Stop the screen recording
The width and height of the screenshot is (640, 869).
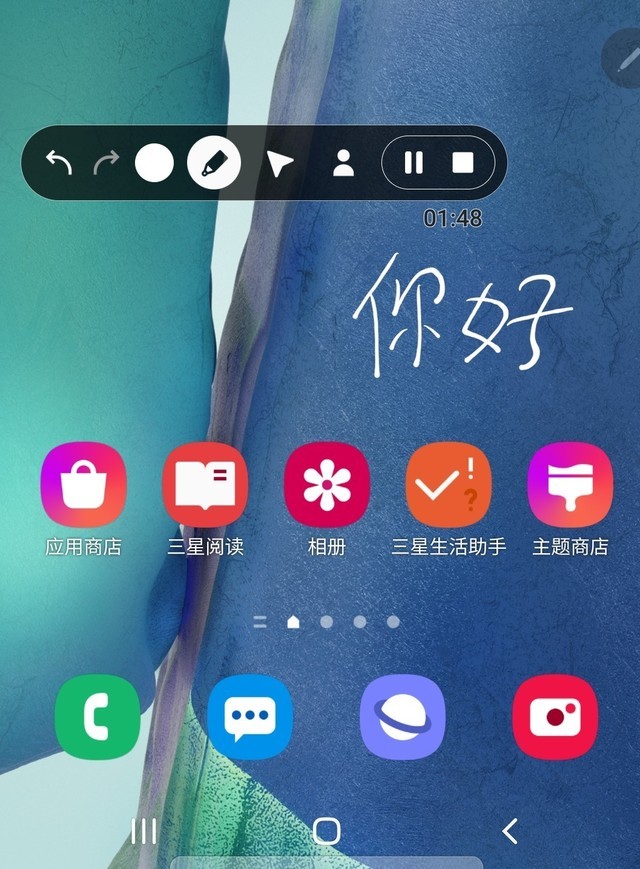(x=462, y=163)
